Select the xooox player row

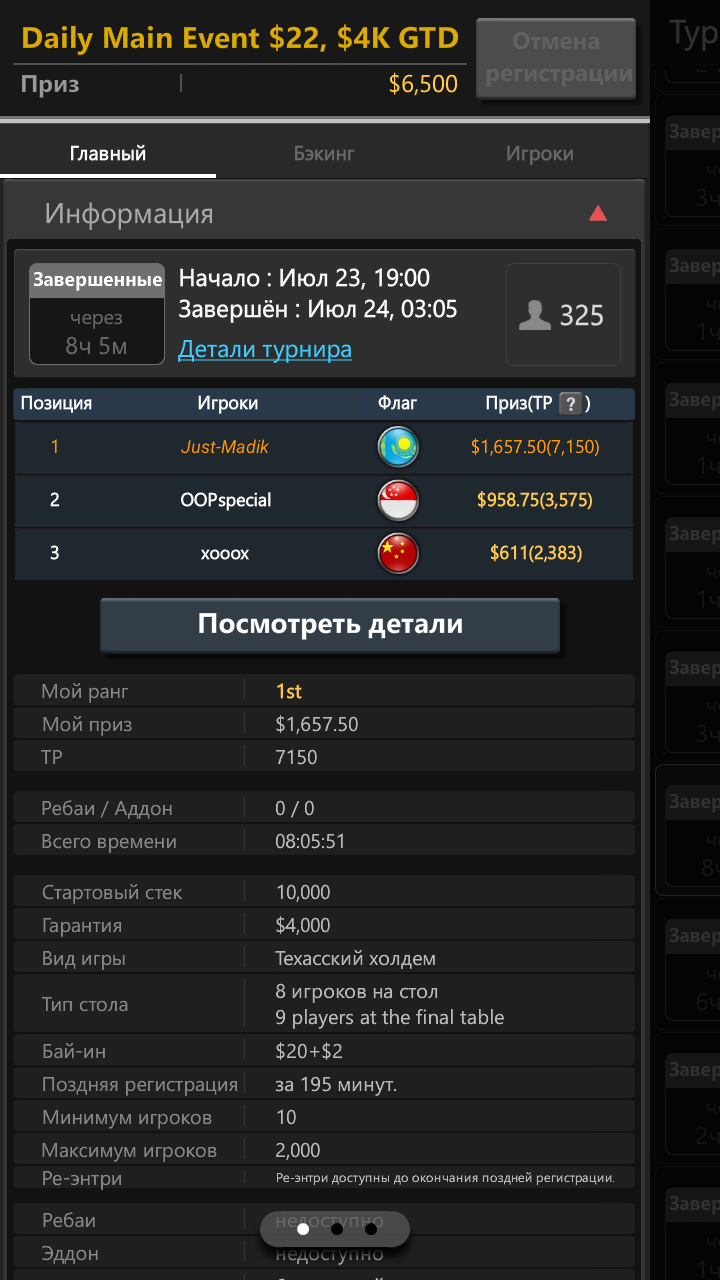[324, 553]
